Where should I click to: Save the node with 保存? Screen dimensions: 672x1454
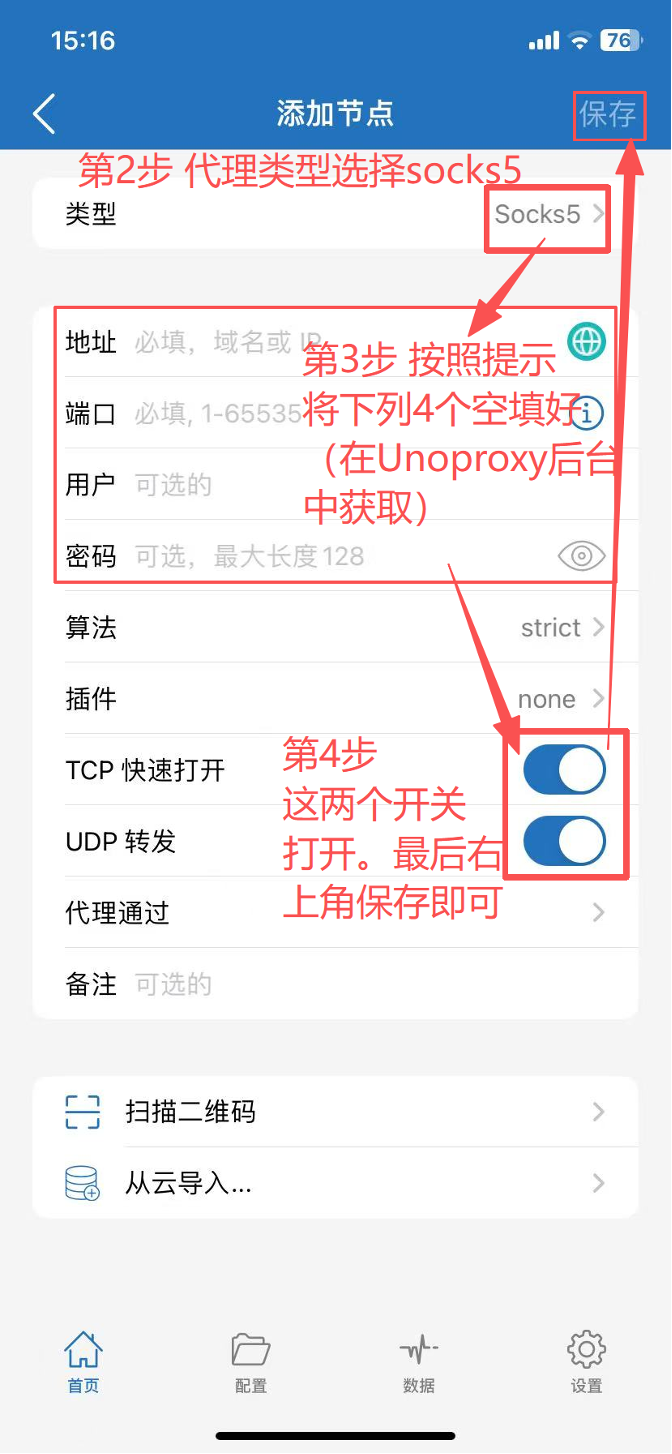[607, 114]
